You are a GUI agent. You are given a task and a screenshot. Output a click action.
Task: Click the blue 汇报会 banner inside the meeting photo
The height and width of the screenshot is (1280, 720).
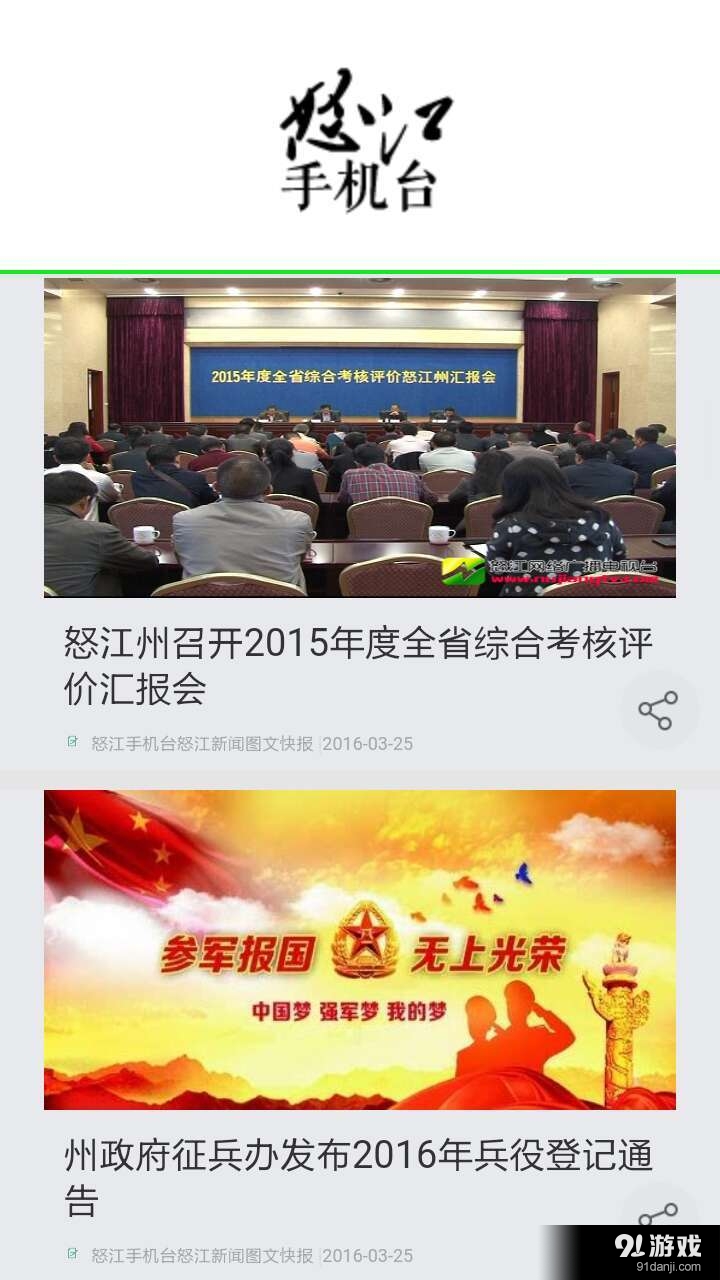tap(355, 377)
